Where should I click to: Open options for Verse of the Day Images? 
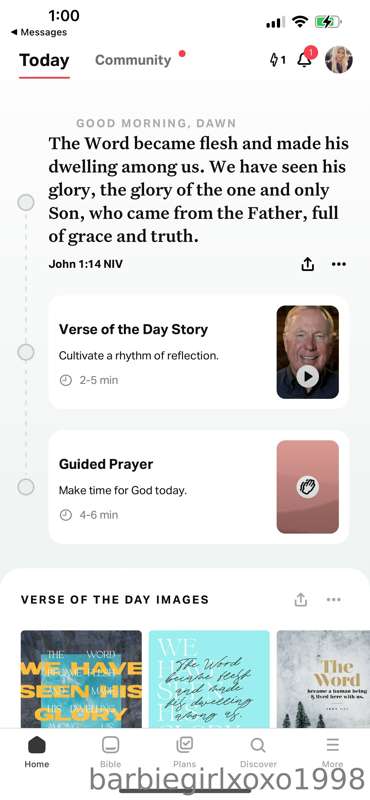(333, 599)
